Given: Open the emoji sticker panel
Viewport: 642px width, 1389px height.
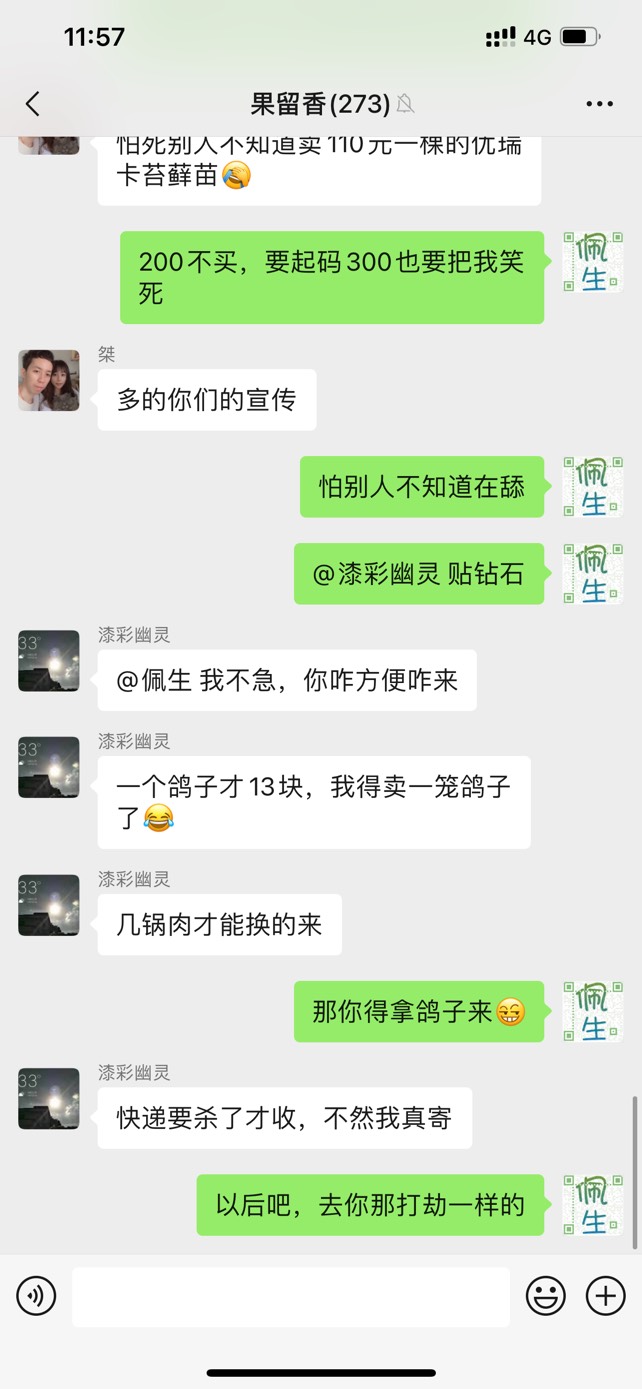Looking at the screenshot, I should coord(546,1297).
